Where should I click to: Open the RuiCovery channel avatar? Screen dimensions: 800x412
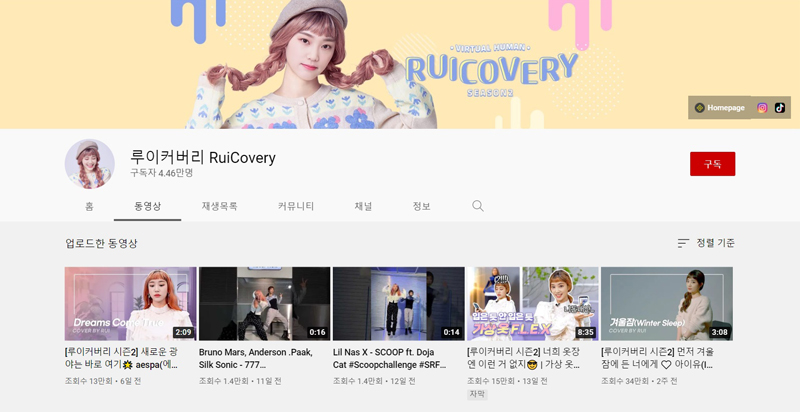(x=90, y=164)
